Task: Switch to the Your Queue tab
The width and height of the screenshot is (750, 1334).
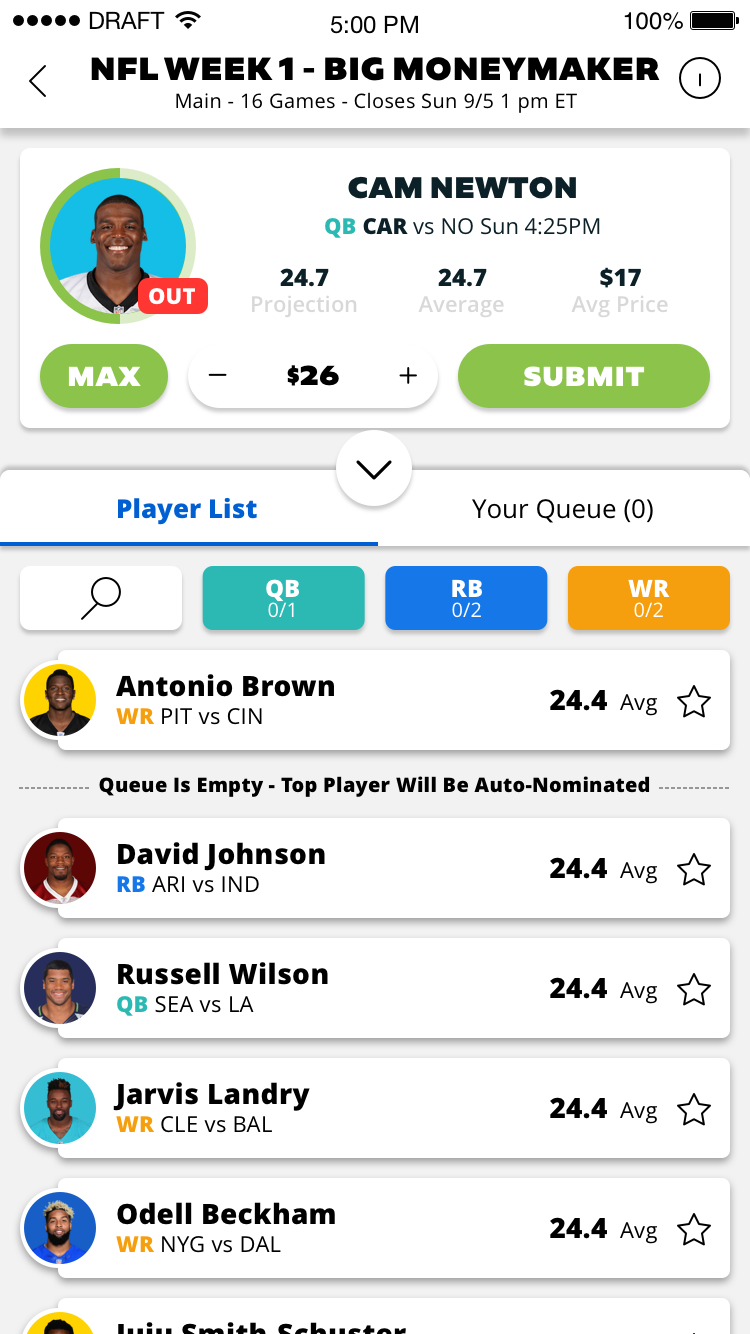Action: click(562, 509)
